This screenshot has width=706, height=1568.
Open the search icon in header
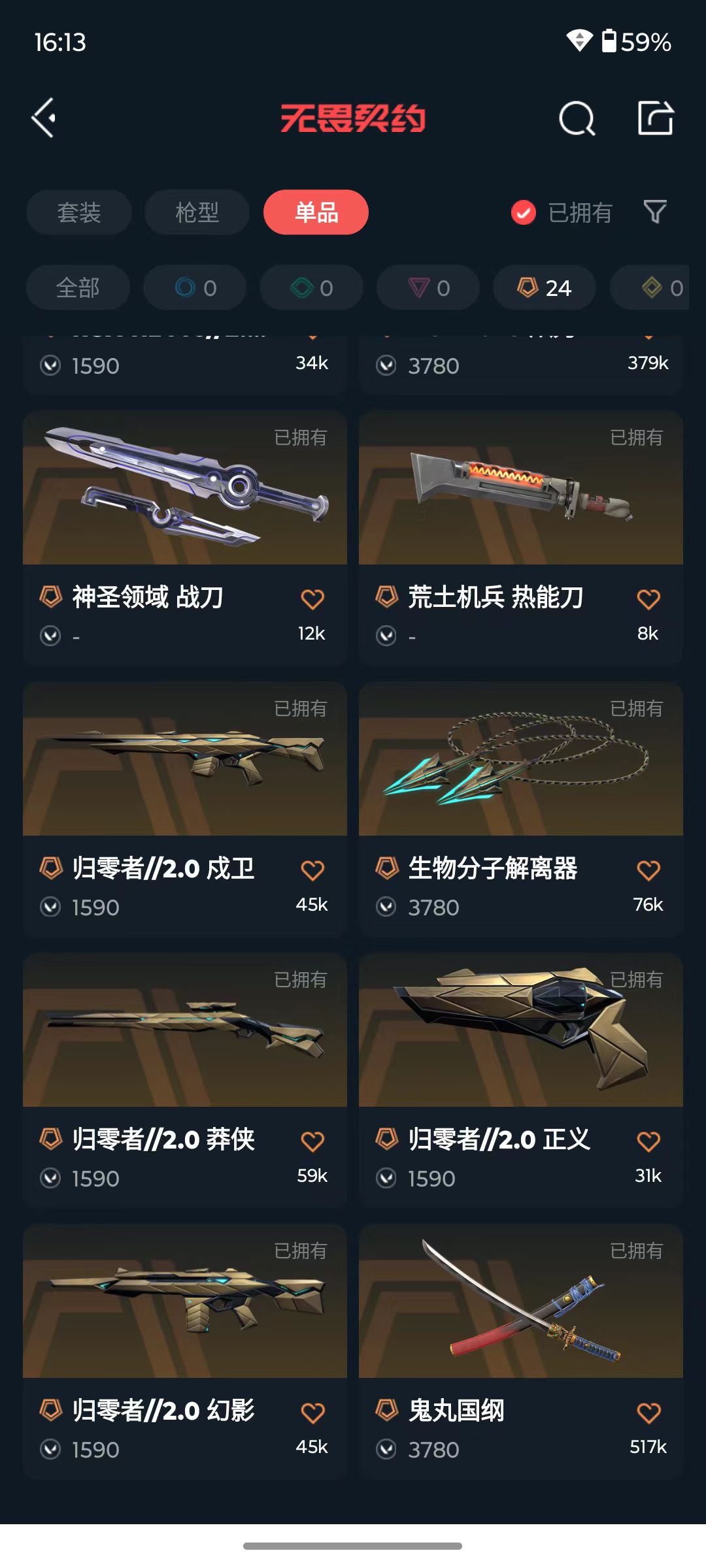577,118
